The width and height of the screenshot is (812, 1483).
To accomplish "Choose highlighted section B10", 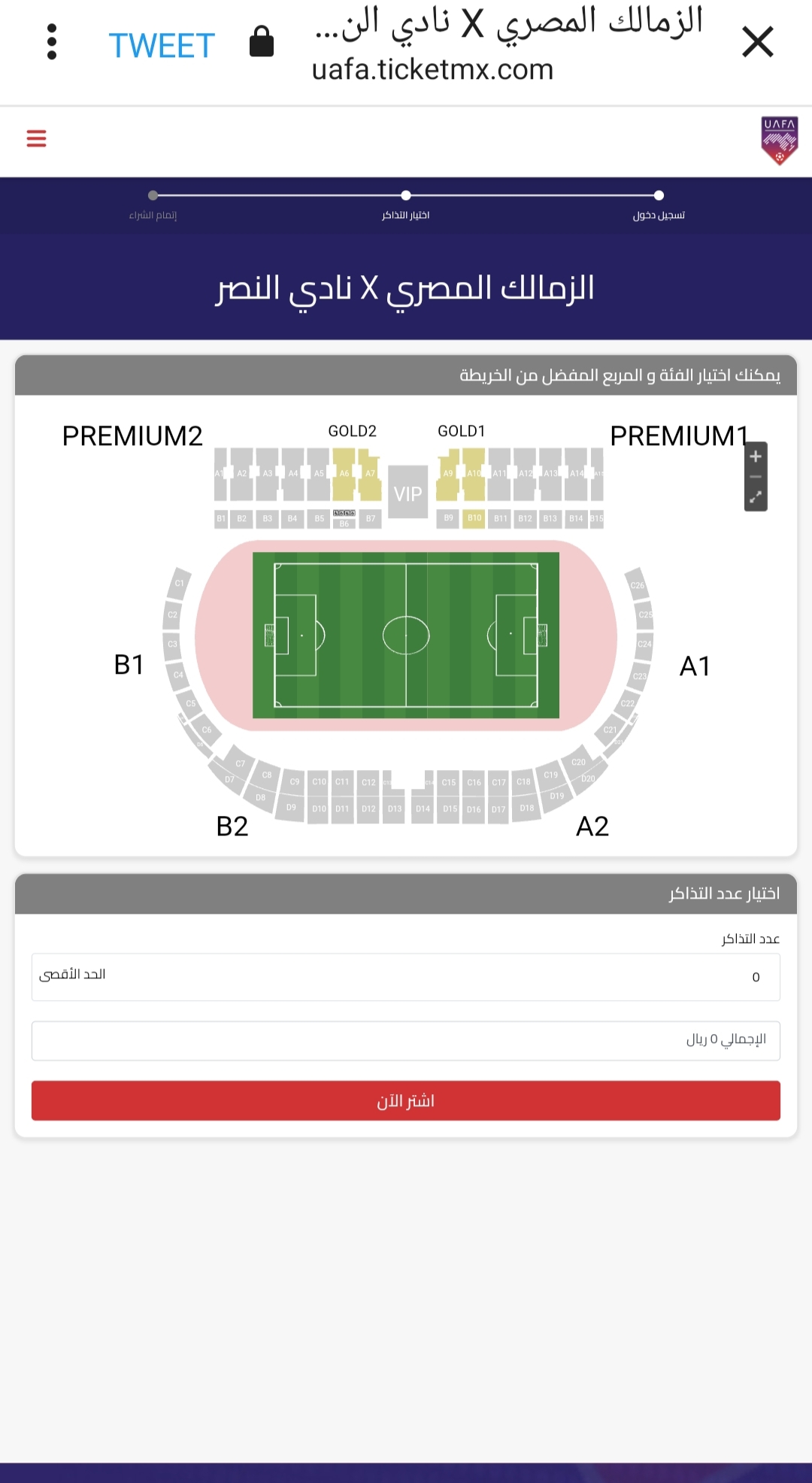I will tap(474, 518).
